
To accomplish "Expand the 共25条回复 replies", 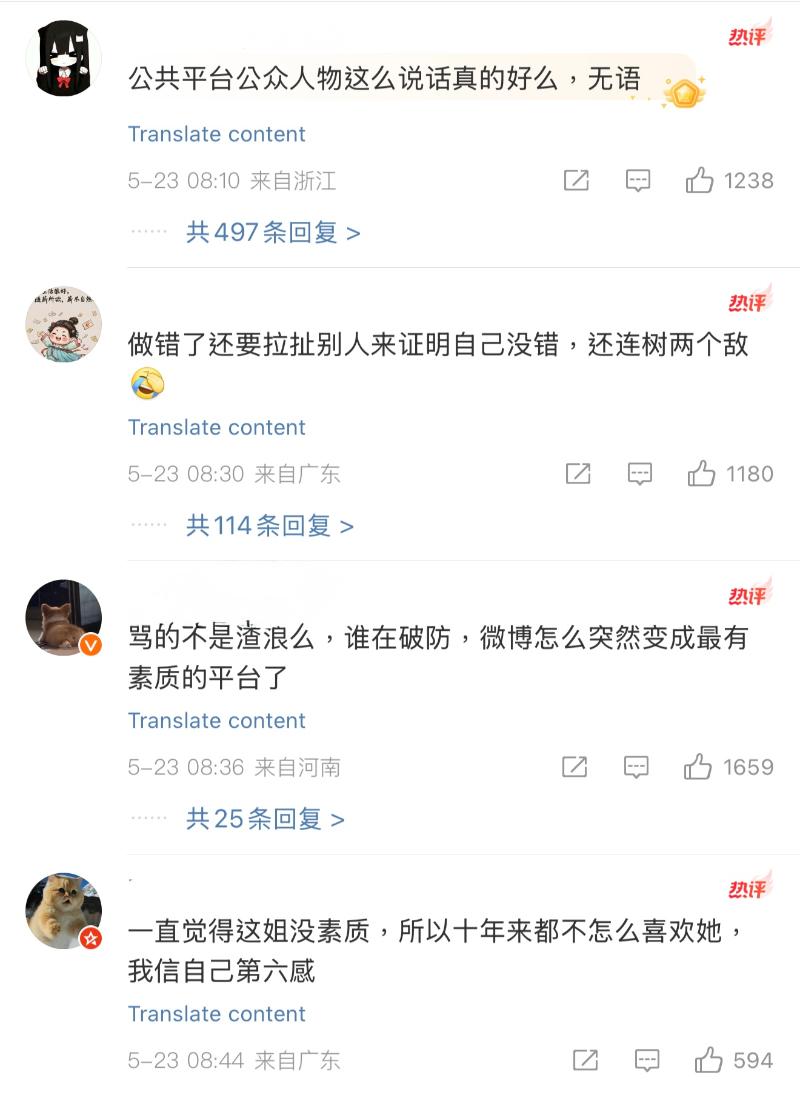I will [x=264, y=820].
